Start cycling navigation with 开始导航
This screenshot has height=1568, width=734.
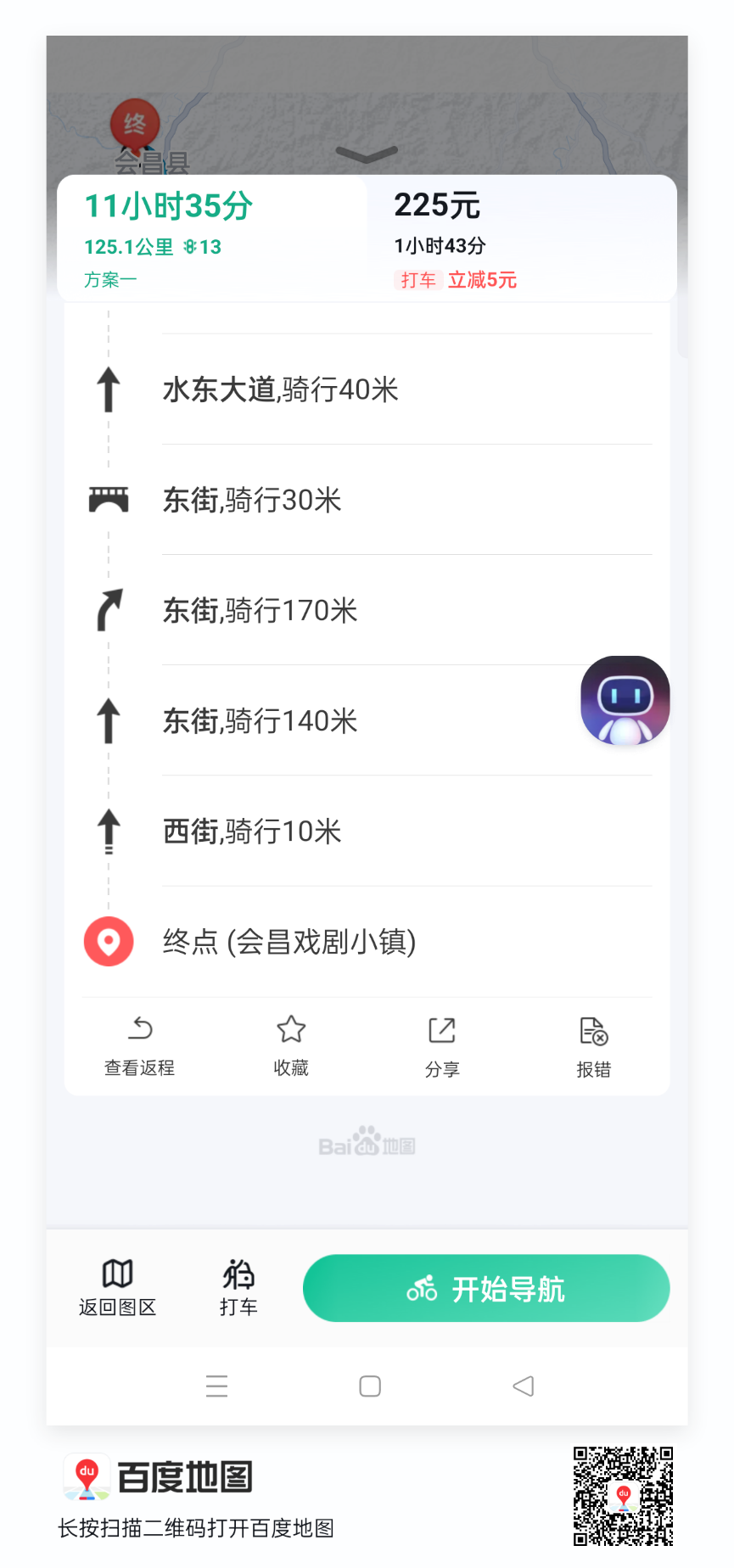[x=486, y=1288]
